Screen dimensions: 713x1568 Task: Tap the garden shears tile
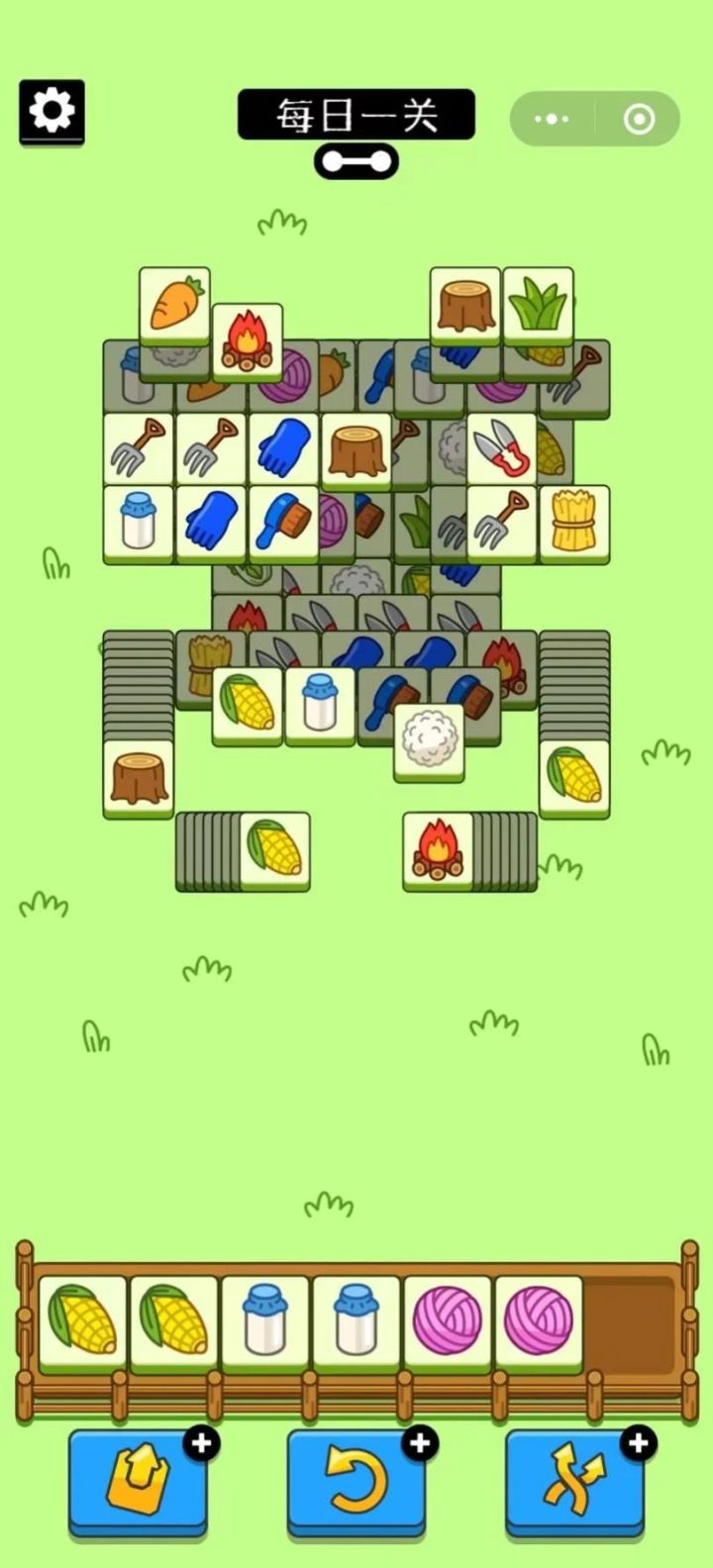point(501,447)
